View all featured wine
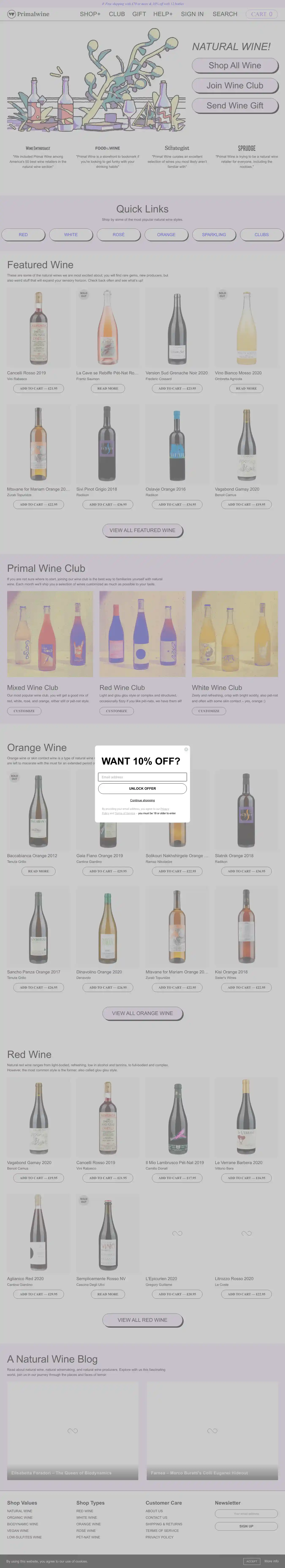Viewport: 285px width, 1568px height. (142, 530)
